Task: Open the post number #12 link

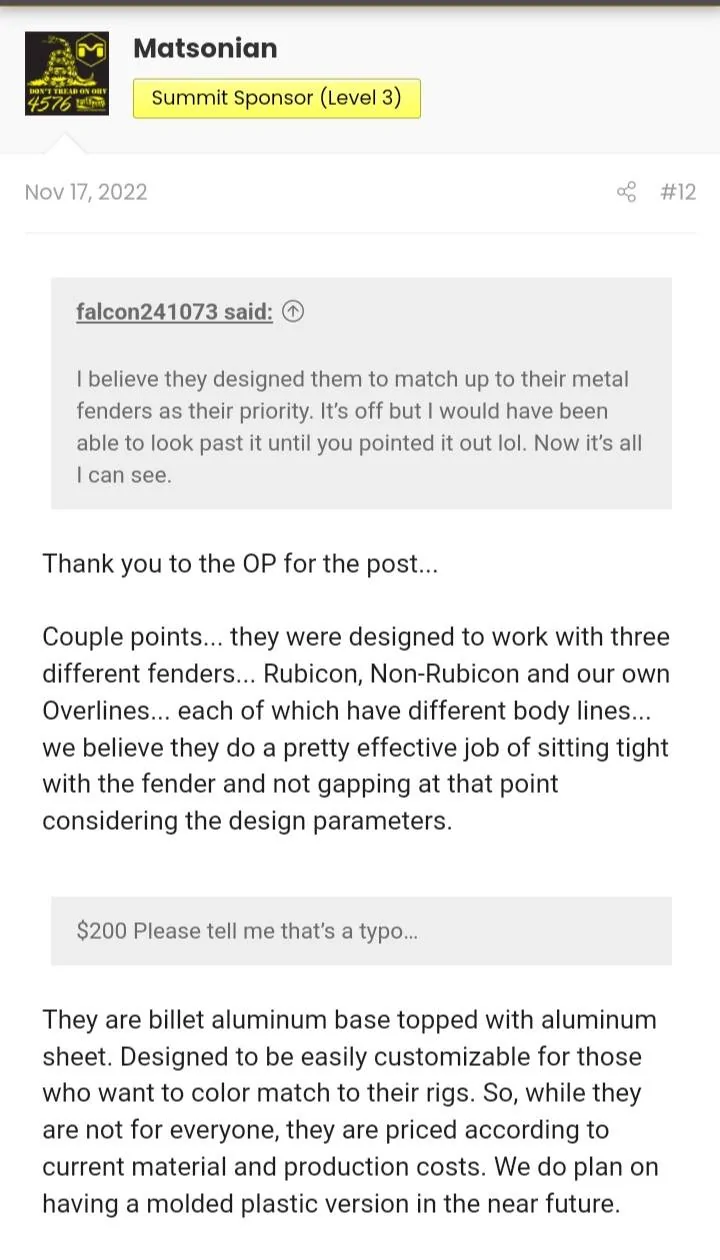Action: coord(678,192)
